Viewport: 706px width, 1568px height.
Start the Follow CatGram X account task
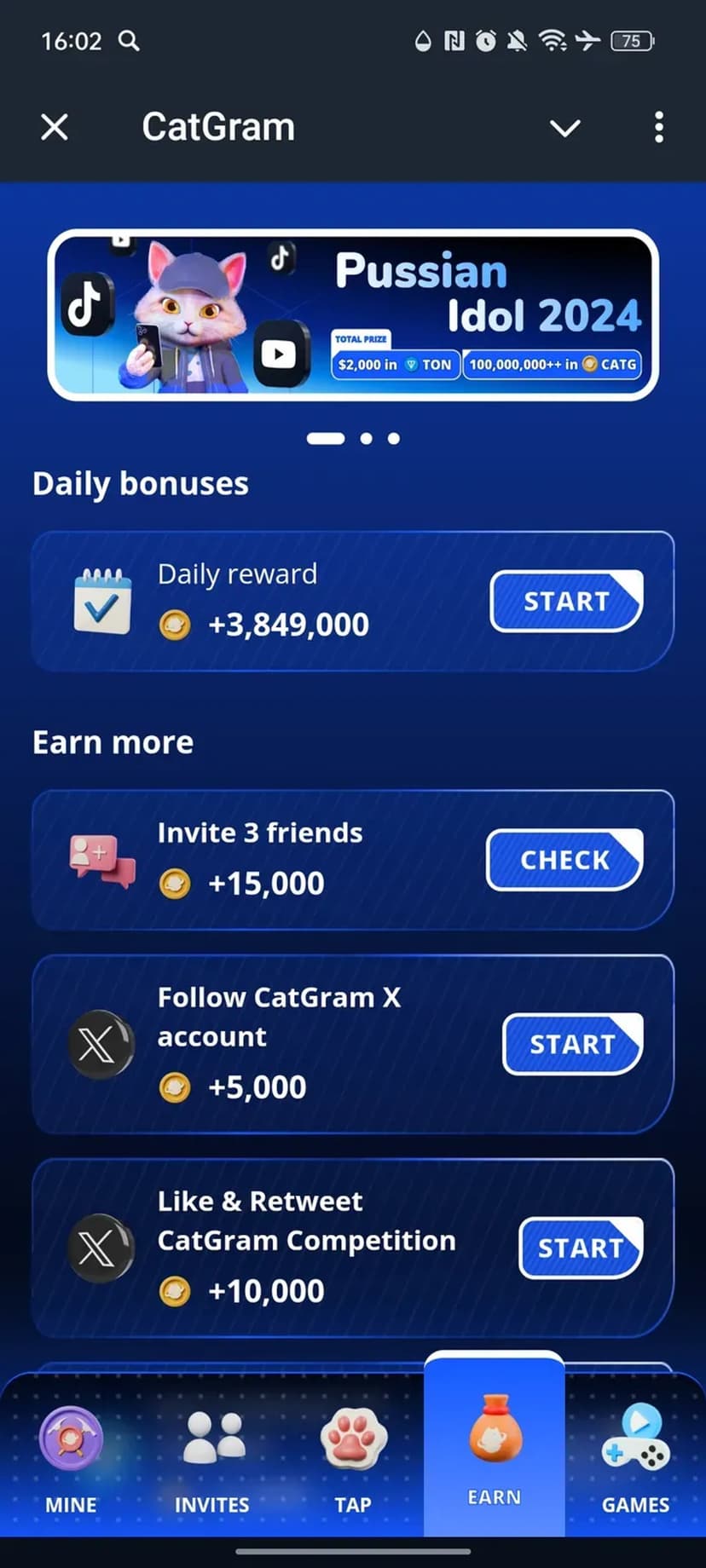(x=571, y=1044)
